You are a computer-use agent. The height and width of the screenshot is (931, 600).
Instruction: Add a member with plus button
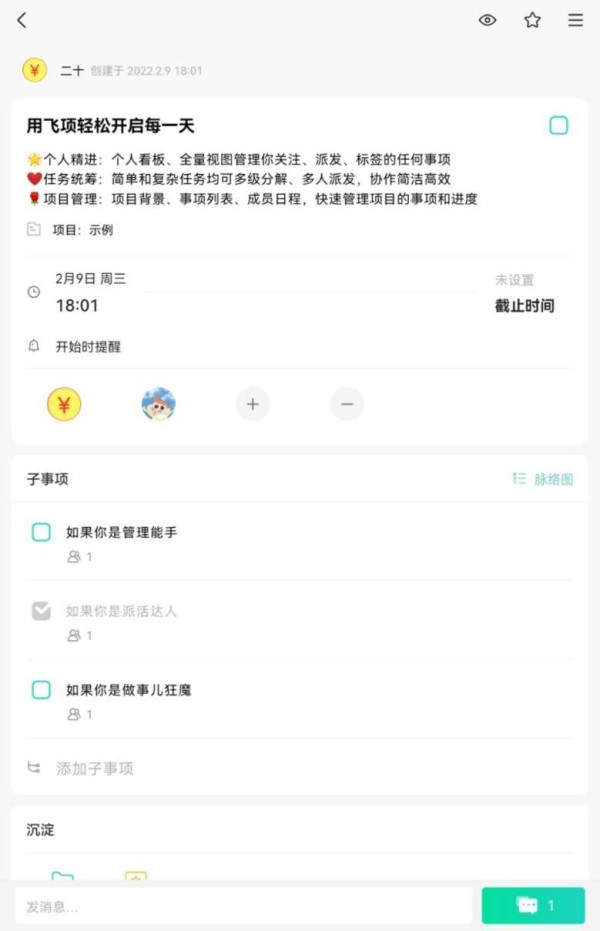(x=253, y=404)
